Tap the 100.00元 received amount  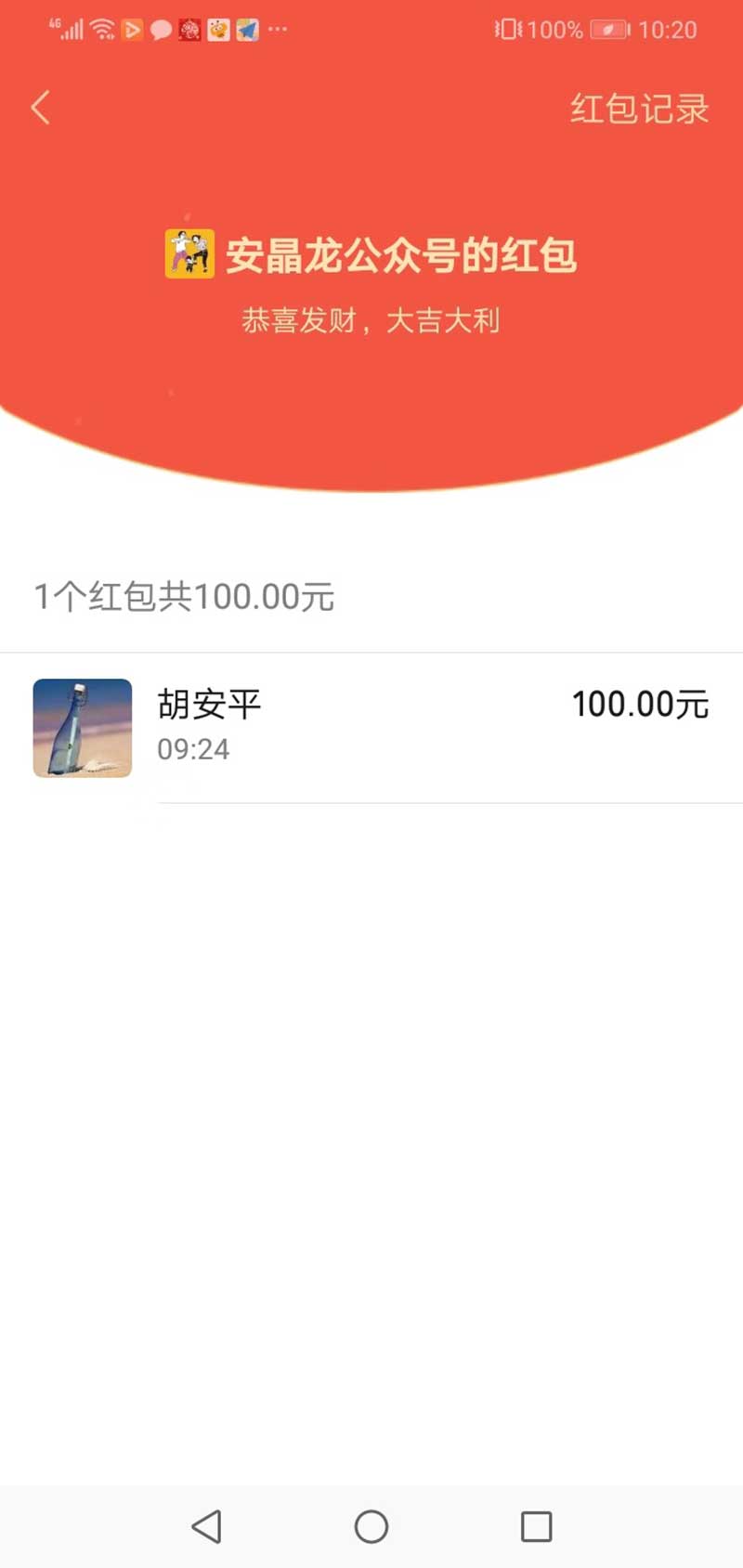(639, 706)
